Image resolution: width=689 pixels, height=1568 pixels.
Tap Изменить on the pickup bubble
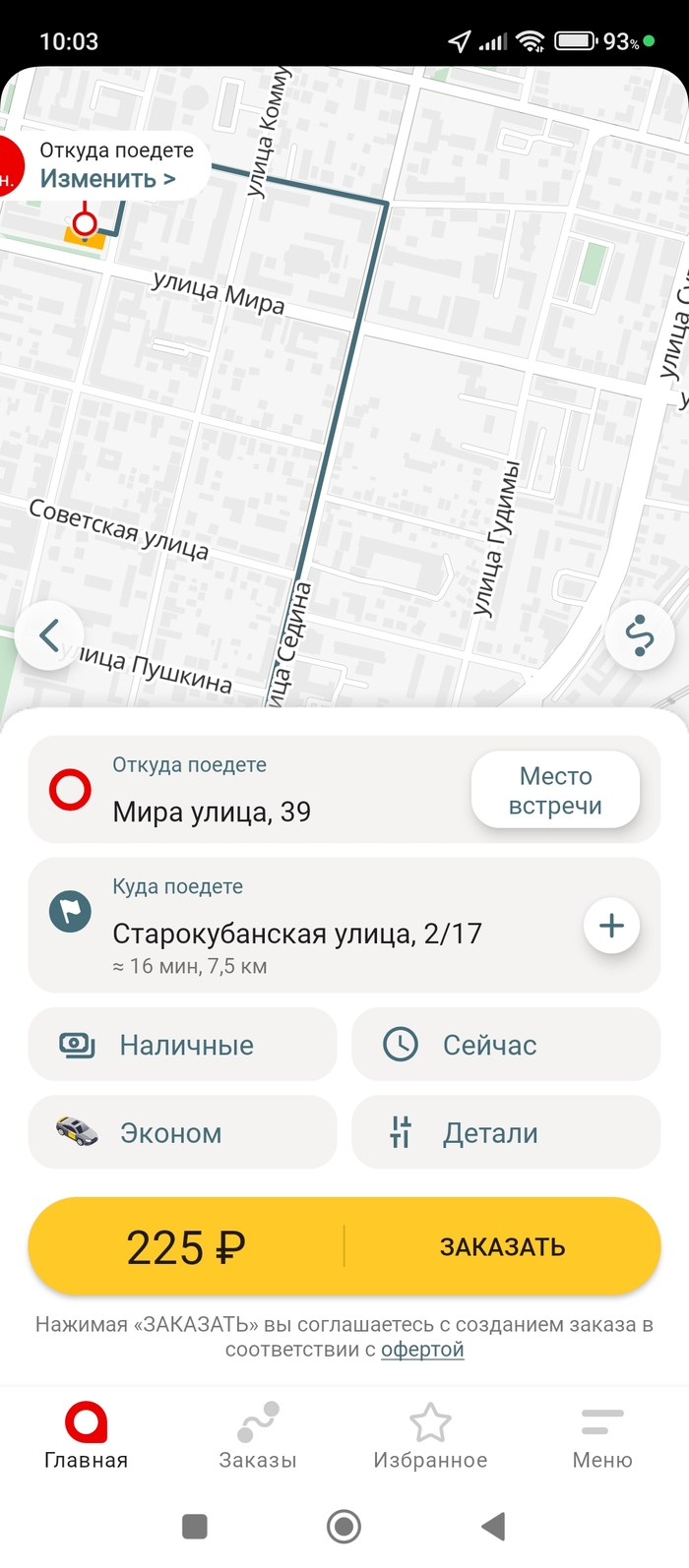107,179
